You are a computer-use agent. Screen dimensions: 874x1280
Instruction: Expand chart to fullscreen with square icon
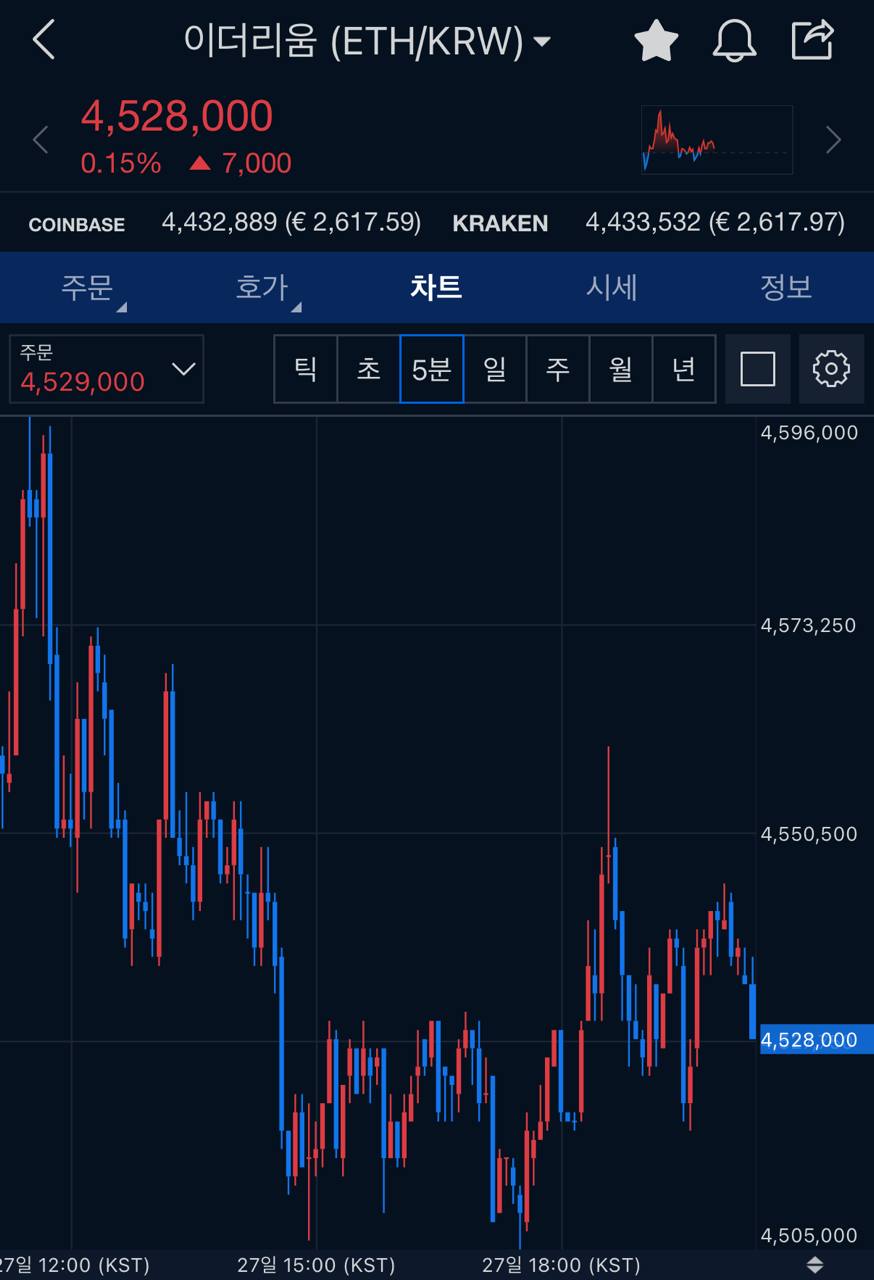pos(757,369)
